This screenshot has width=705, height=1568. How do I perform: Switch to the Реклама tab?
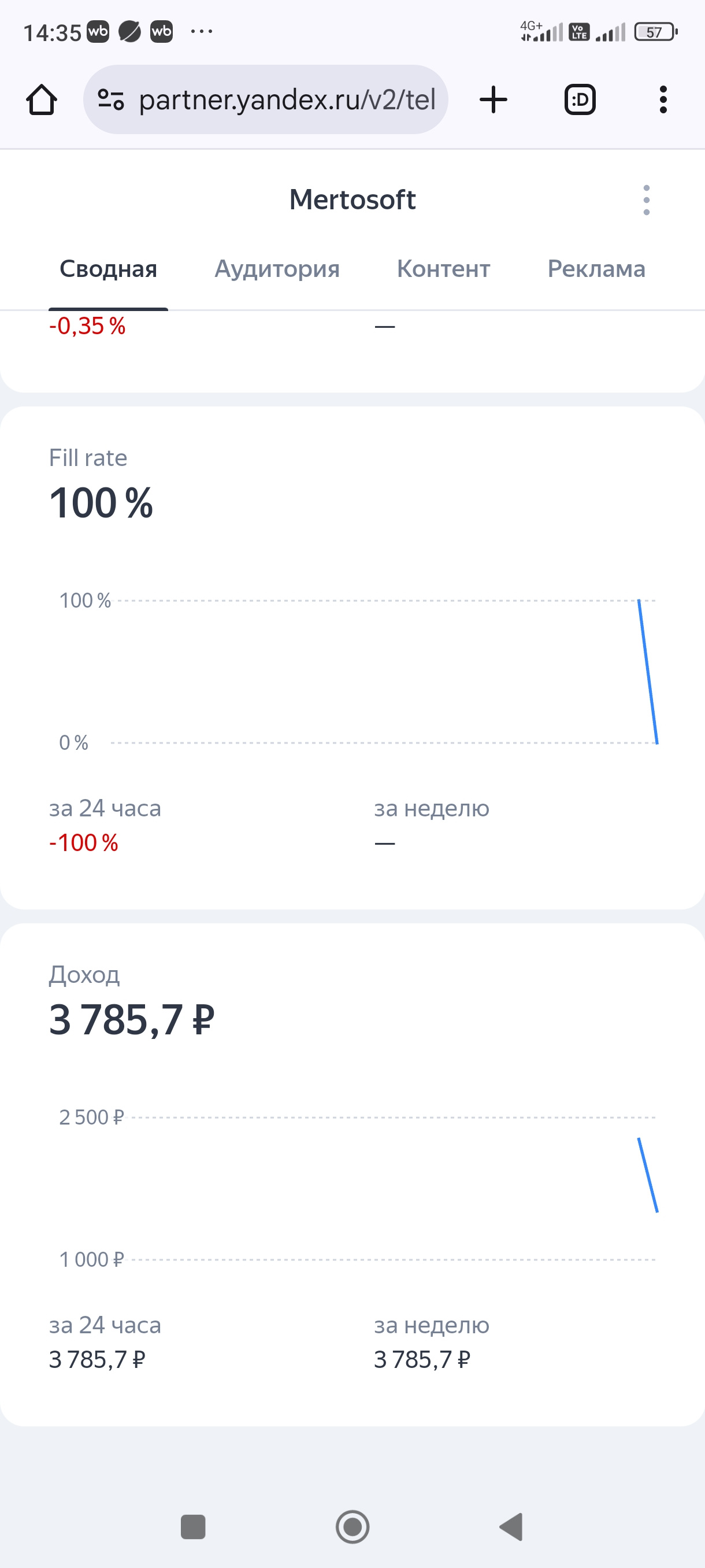(x=596, y=269)
